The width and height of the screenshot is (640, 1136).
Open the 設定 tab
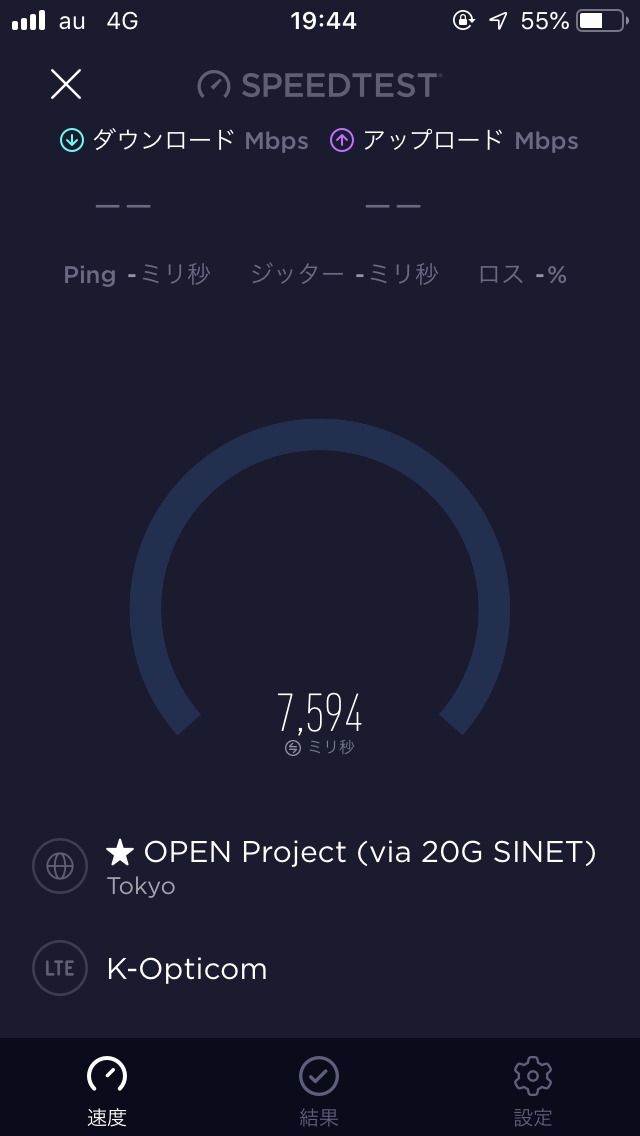point(532,1088)
